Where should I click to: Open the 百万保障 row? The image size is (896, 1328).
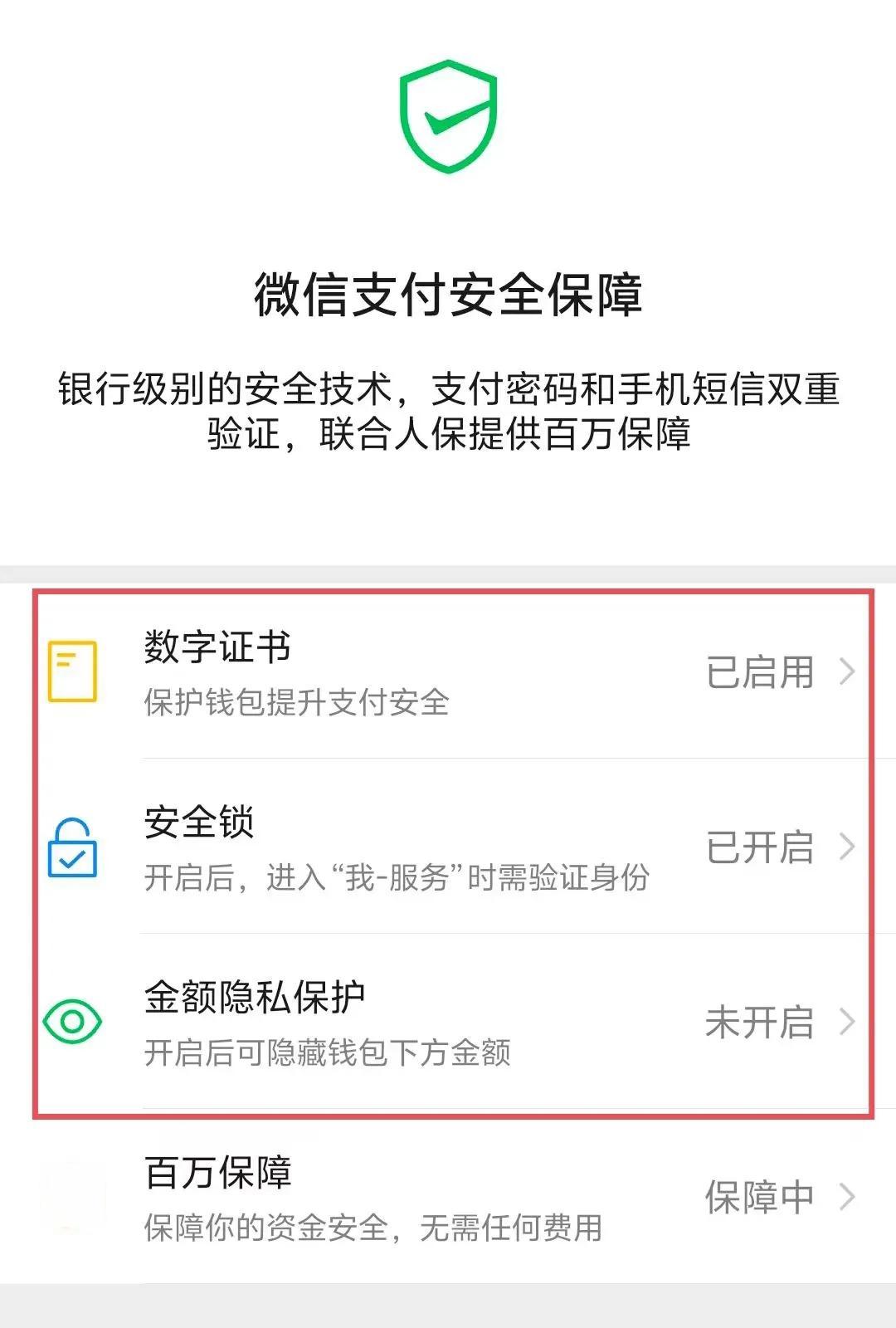[x=448, y=1197]
